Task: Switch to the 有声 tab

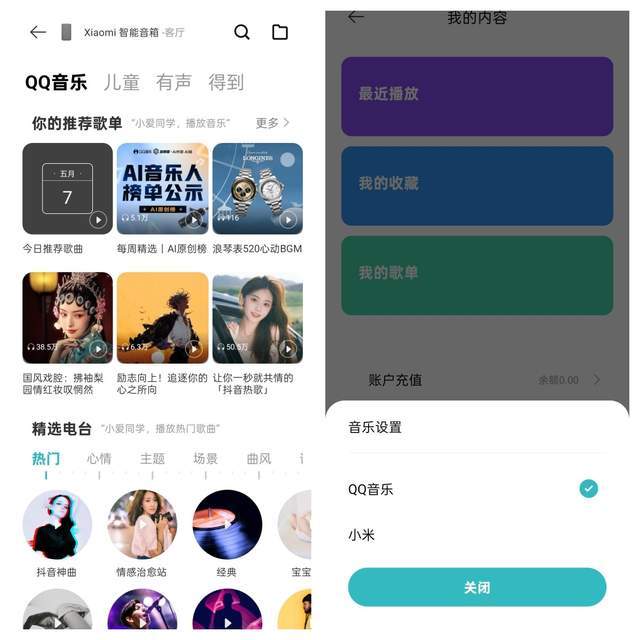Action: (174, 82)
